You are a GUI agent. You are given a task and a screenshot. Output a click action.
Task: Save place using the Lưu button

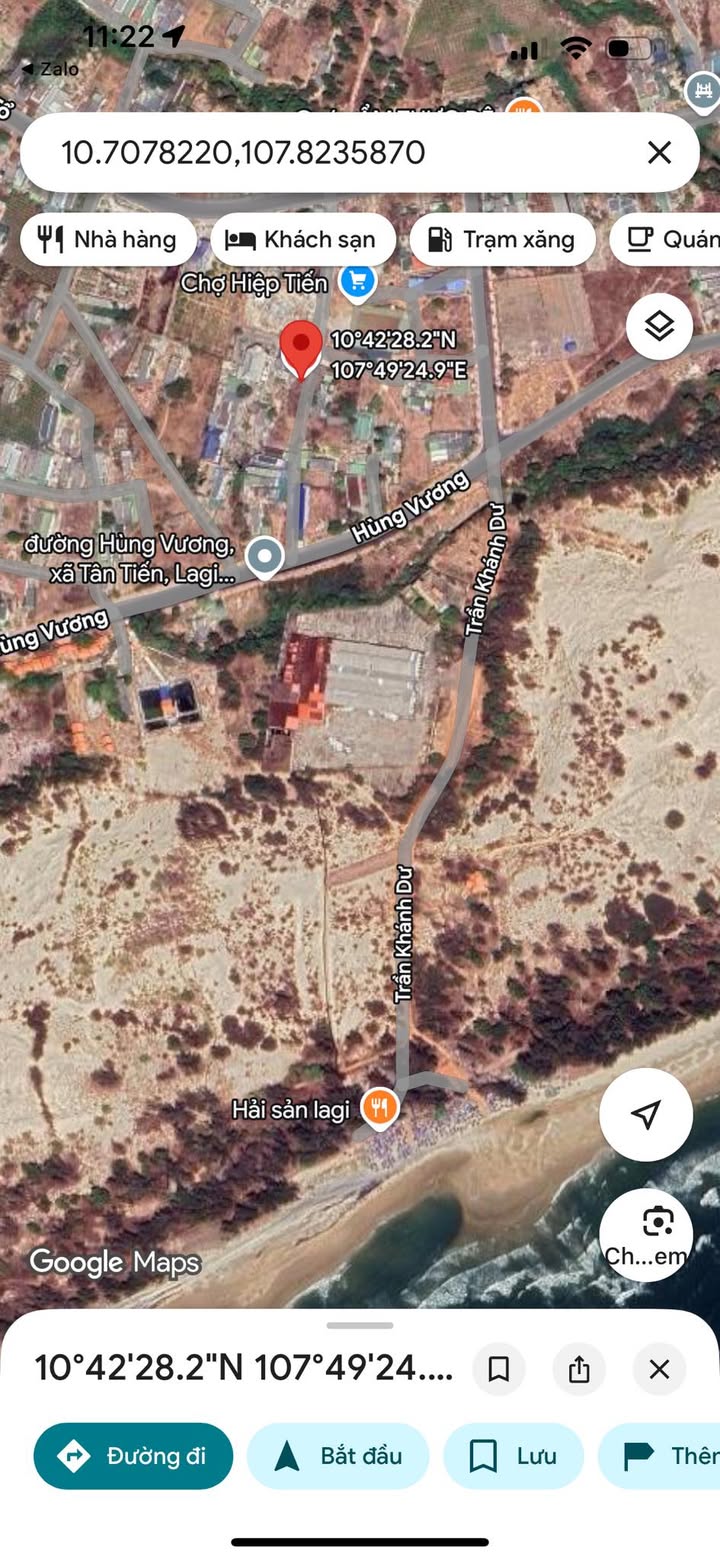[x=514, y=1456]
